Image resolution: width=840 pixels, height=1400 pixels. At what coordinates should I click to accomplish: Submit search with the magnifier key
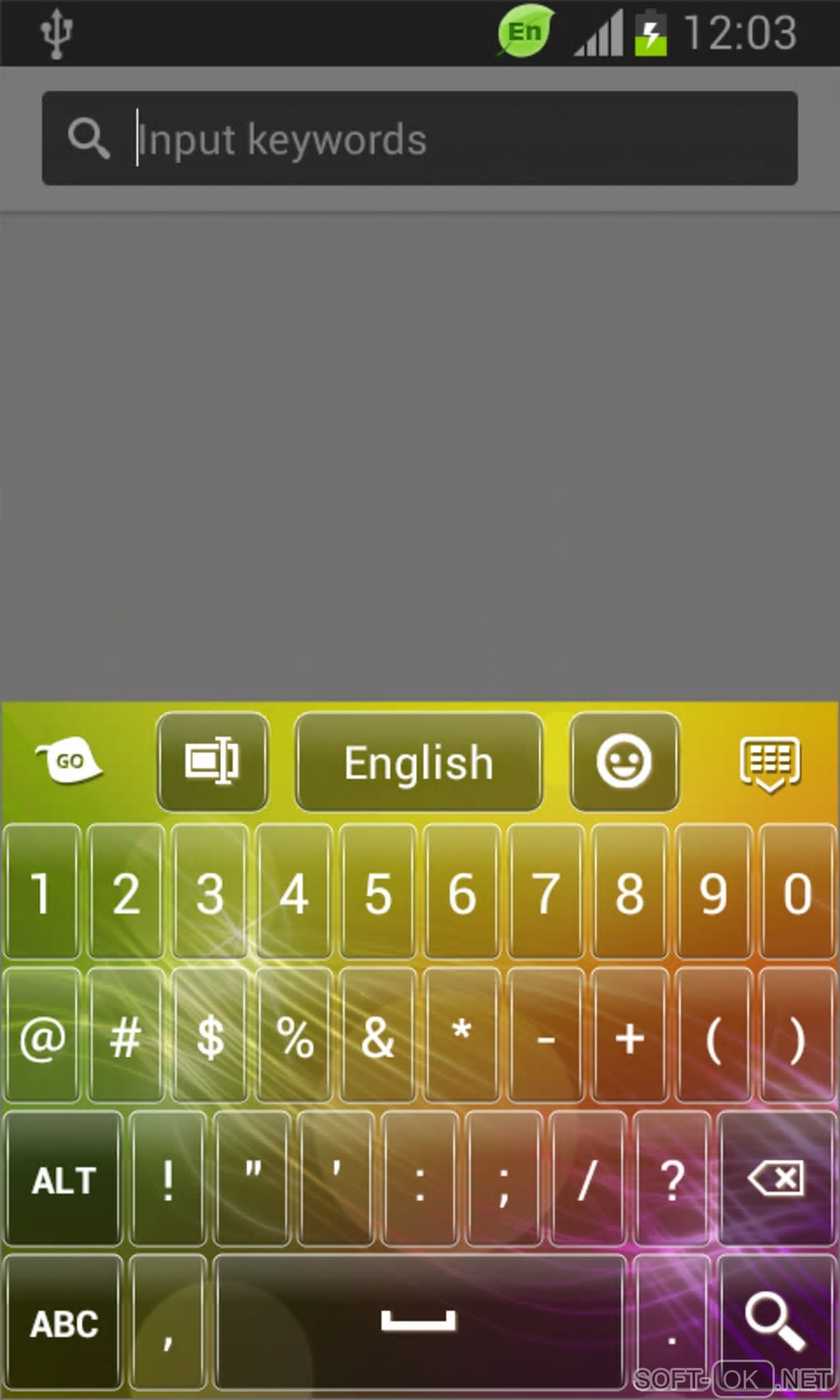point(774,1322)
